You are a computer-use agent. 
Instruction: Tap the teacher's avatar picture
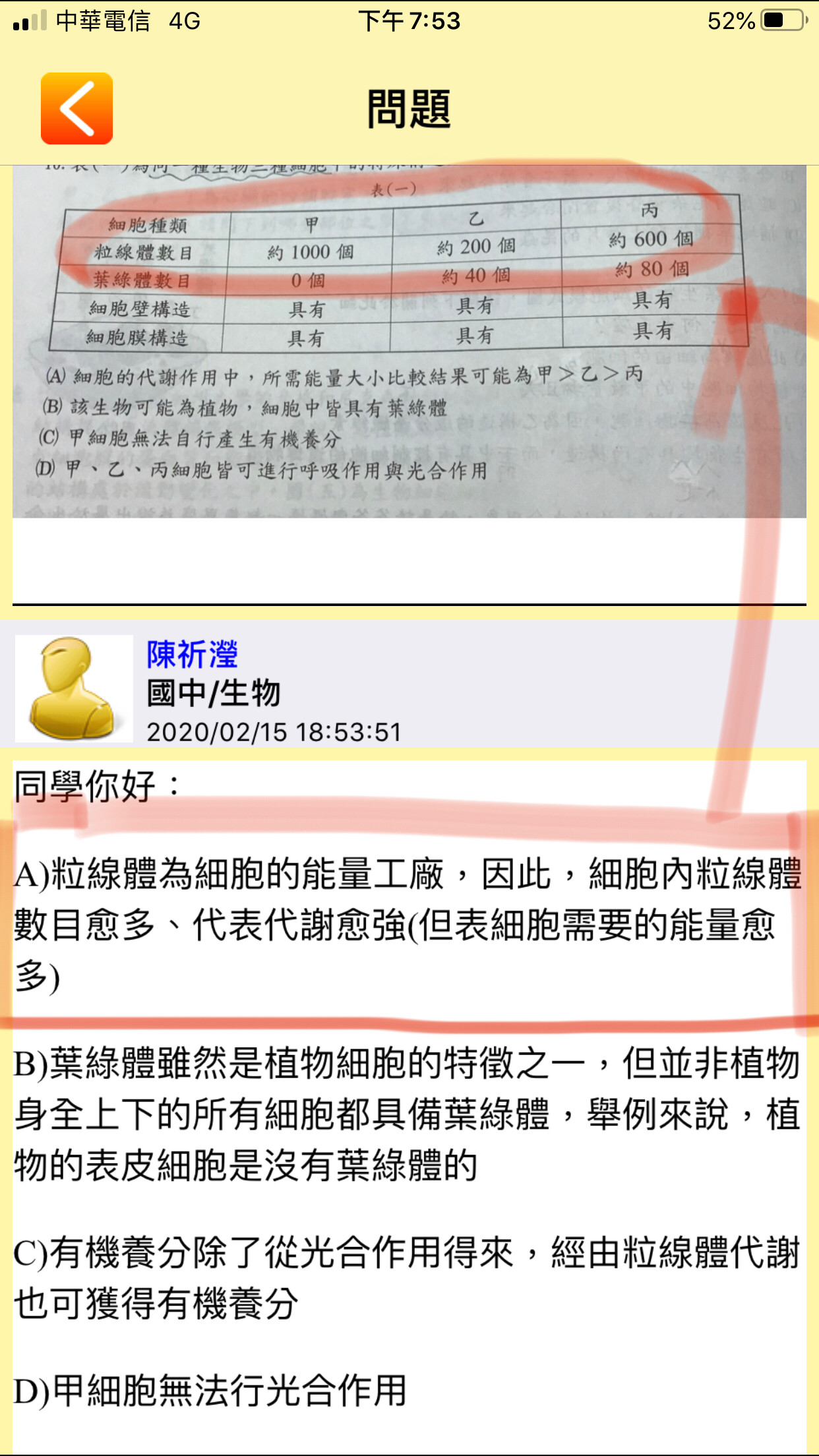coord(74,688)
